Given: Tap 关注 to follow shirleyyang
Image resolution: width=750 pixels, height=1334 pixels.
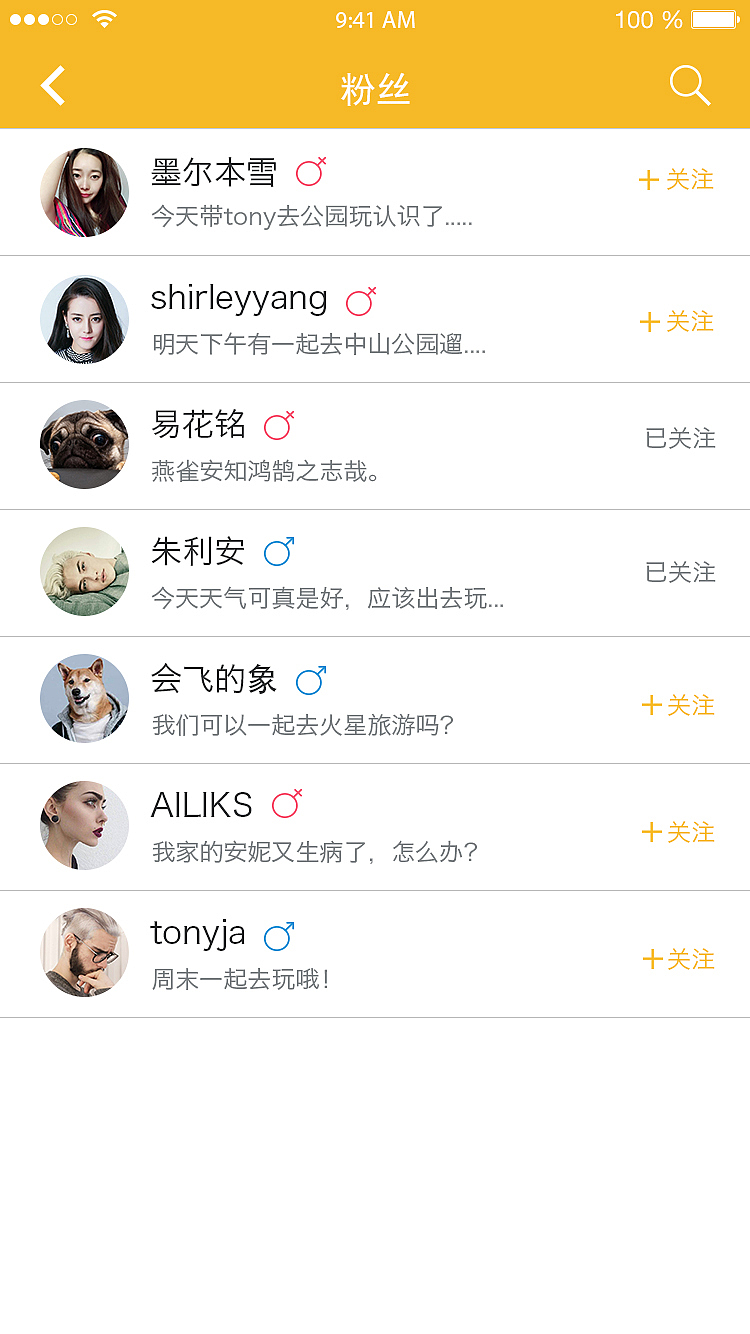Looking at the screenshot, I should [x=678, y=322].
